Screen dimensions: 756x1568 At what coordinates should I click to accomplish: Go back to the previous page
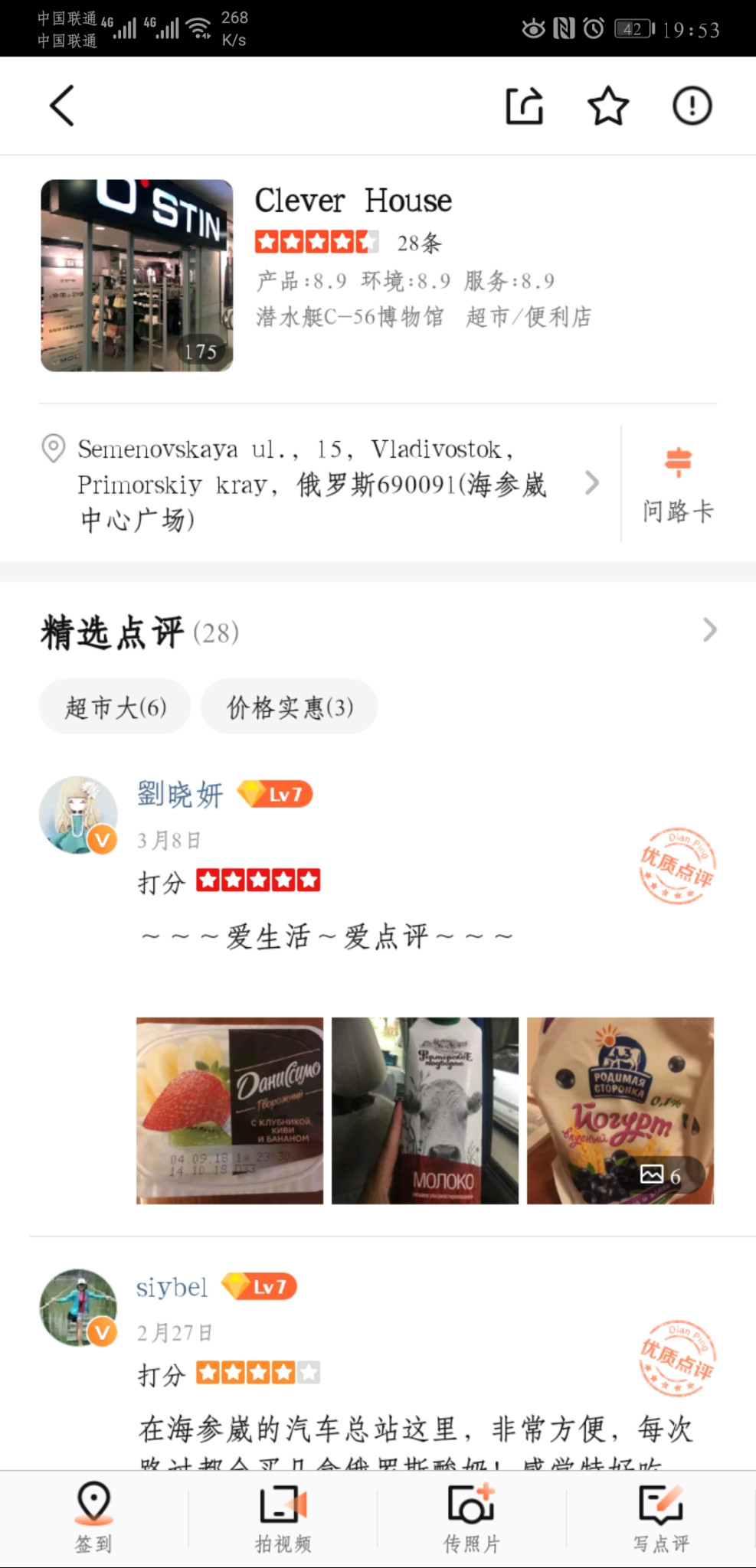coord(63,106)
